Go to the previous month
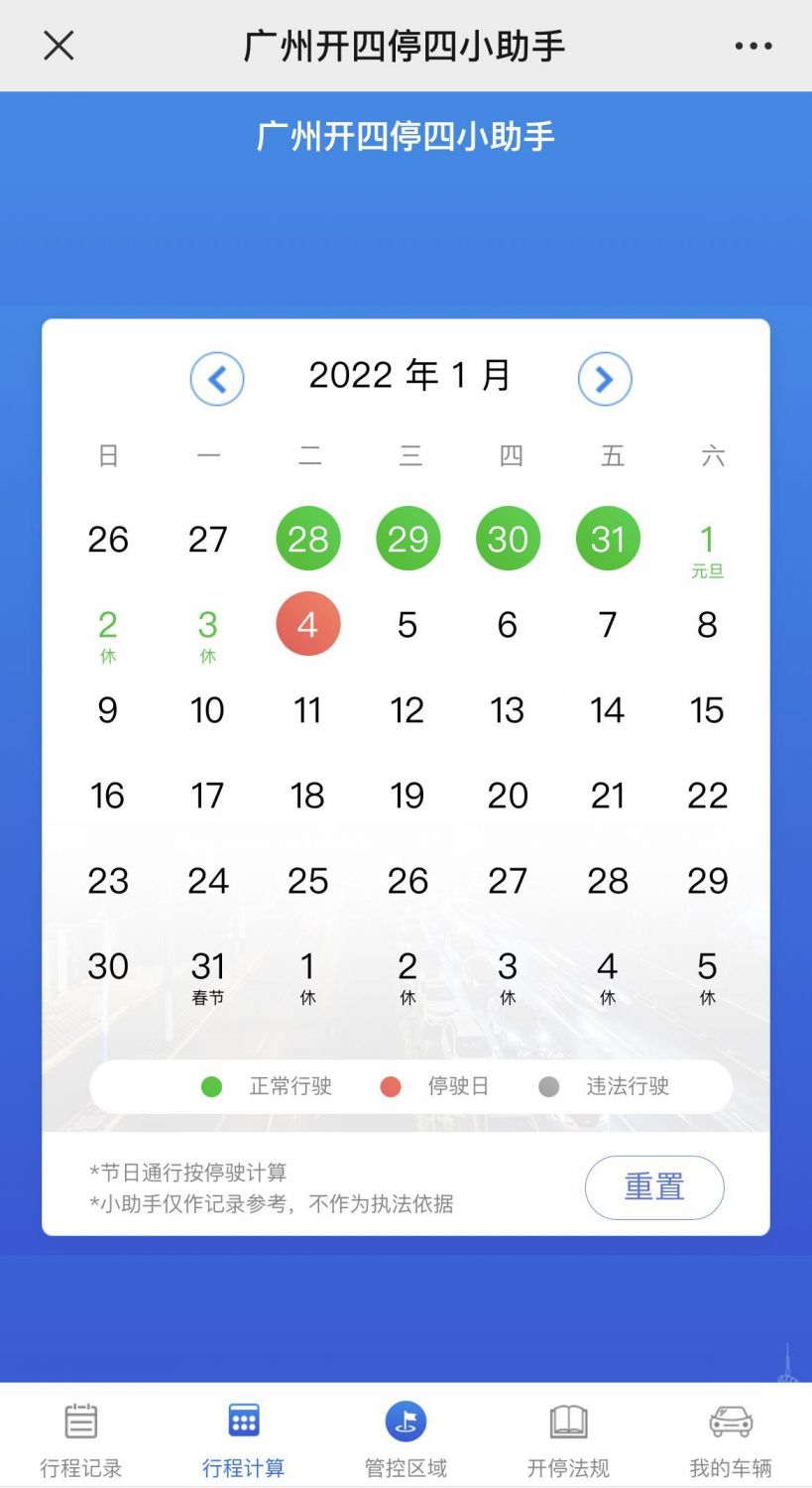Viewport: 812px width, 1488px height. coord(217,379)
